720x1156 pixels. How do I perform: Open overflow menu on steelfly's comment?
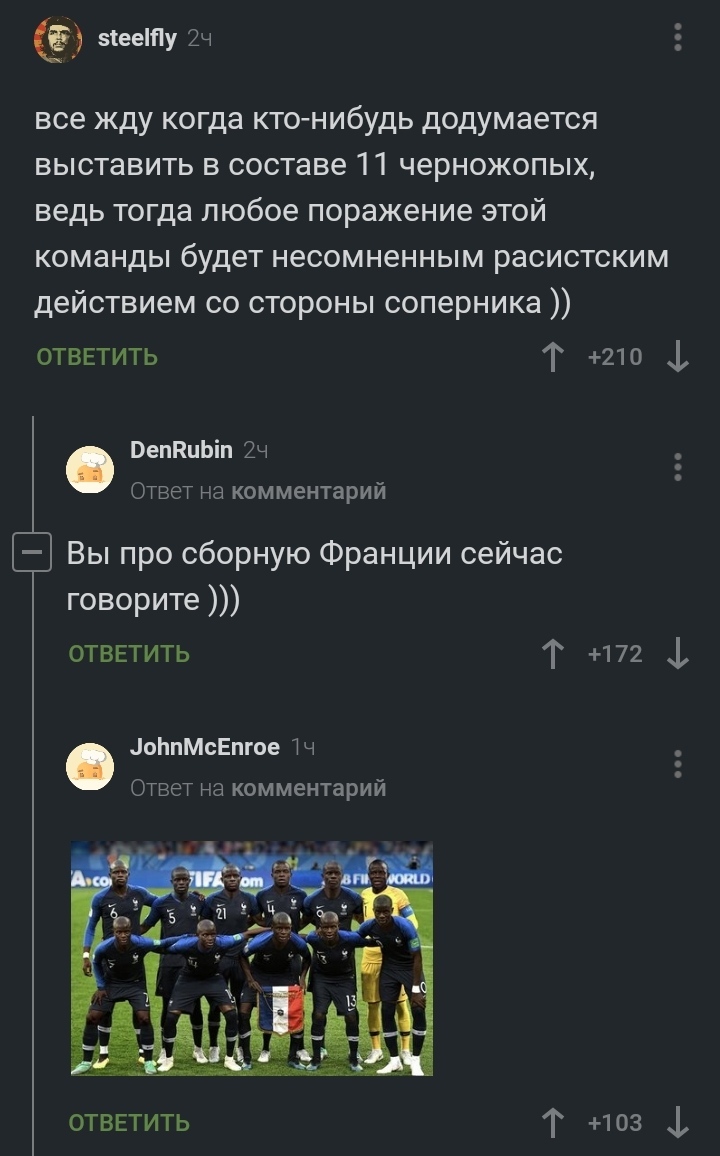(x=678, y=39)
